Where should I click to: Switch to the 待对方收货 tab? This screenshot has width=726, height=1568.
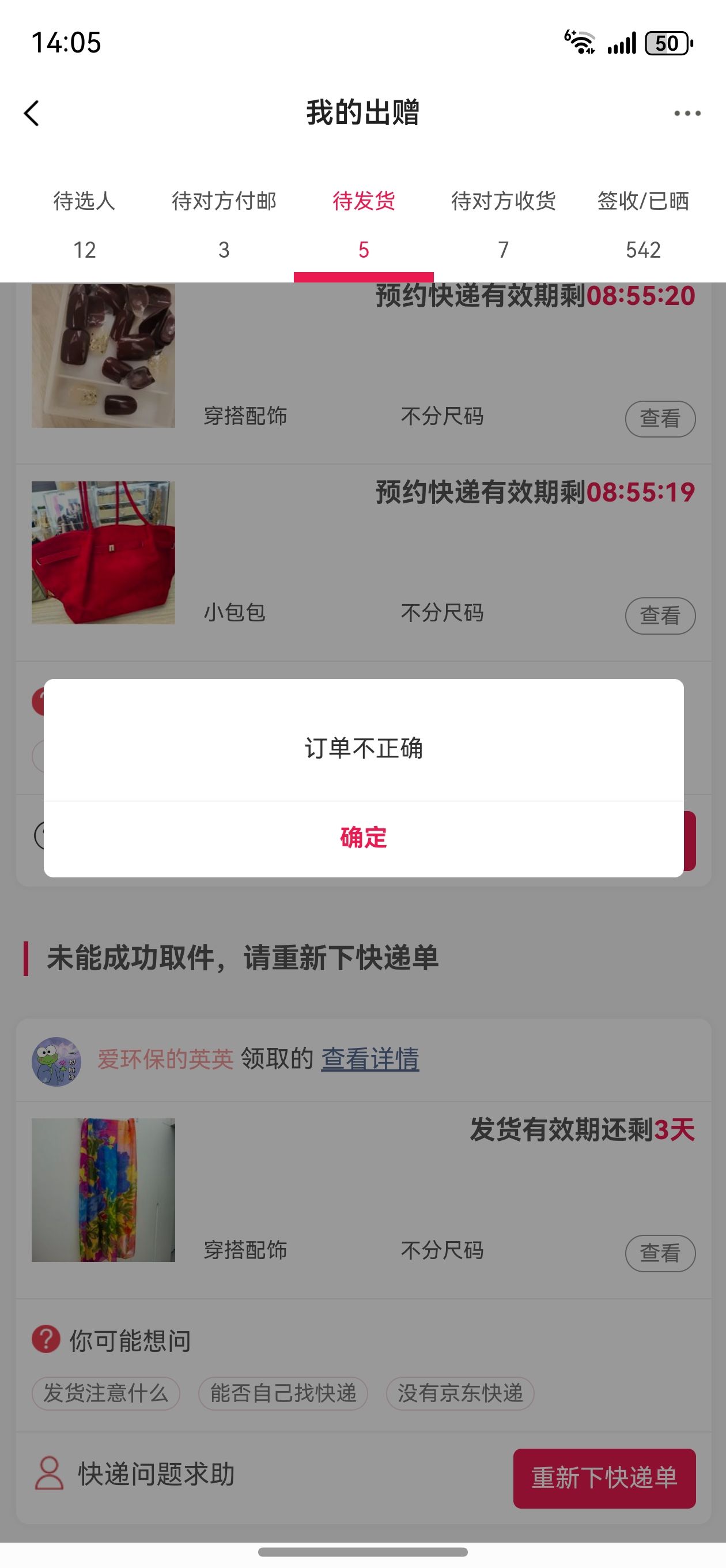pos(503,224)
